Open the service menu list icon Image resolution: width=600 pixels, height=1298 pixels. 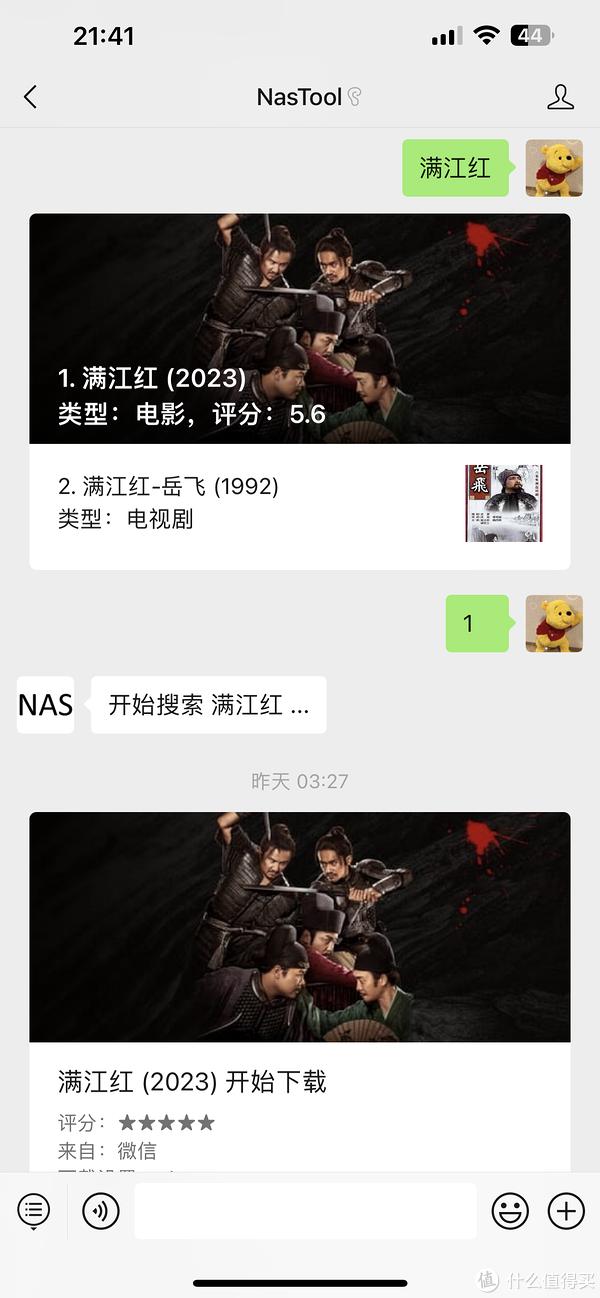tap(34, 1211)
